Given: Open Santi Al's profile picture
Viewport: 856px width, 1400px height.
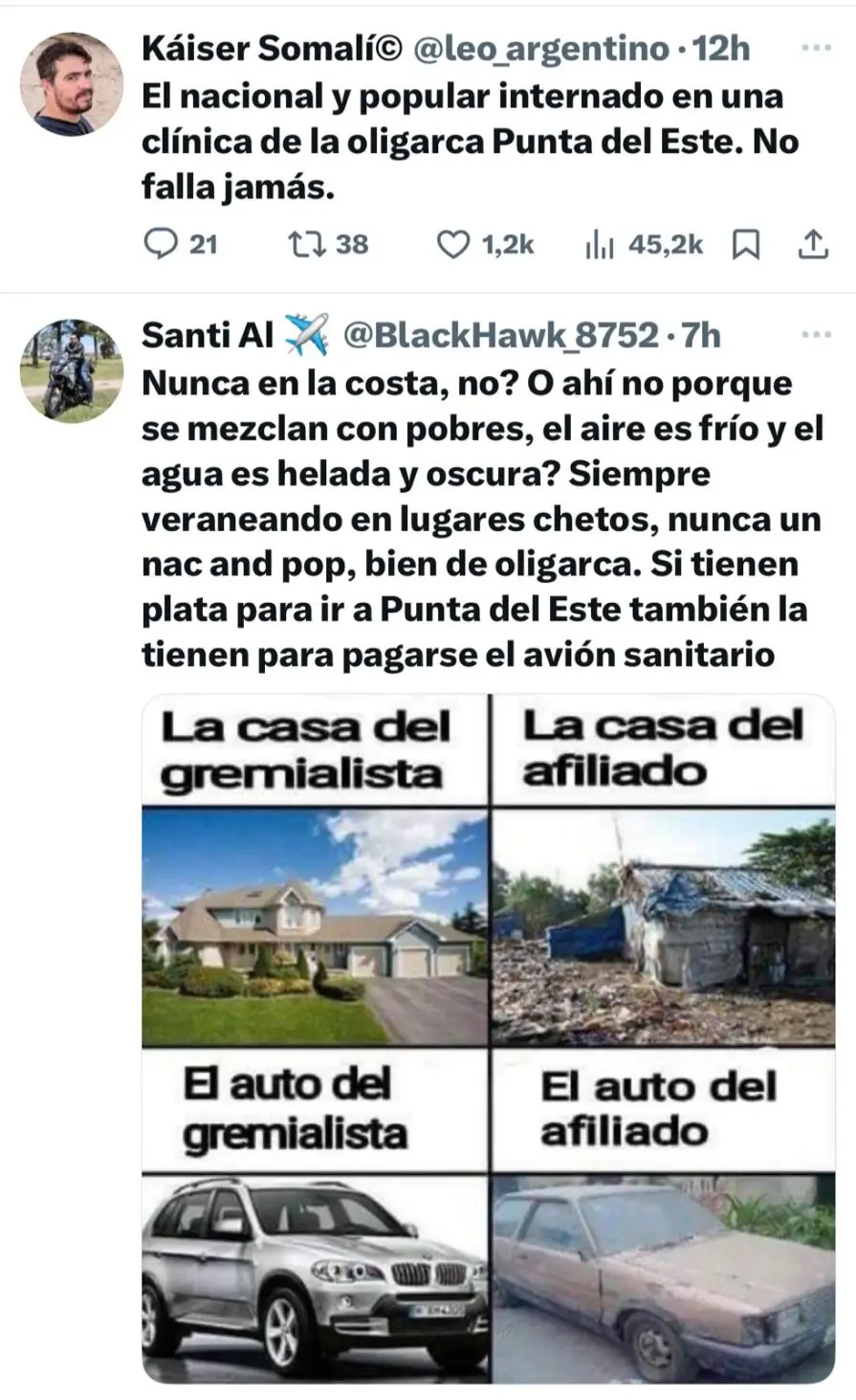Looking at the screenshot, I should point(73,371).
